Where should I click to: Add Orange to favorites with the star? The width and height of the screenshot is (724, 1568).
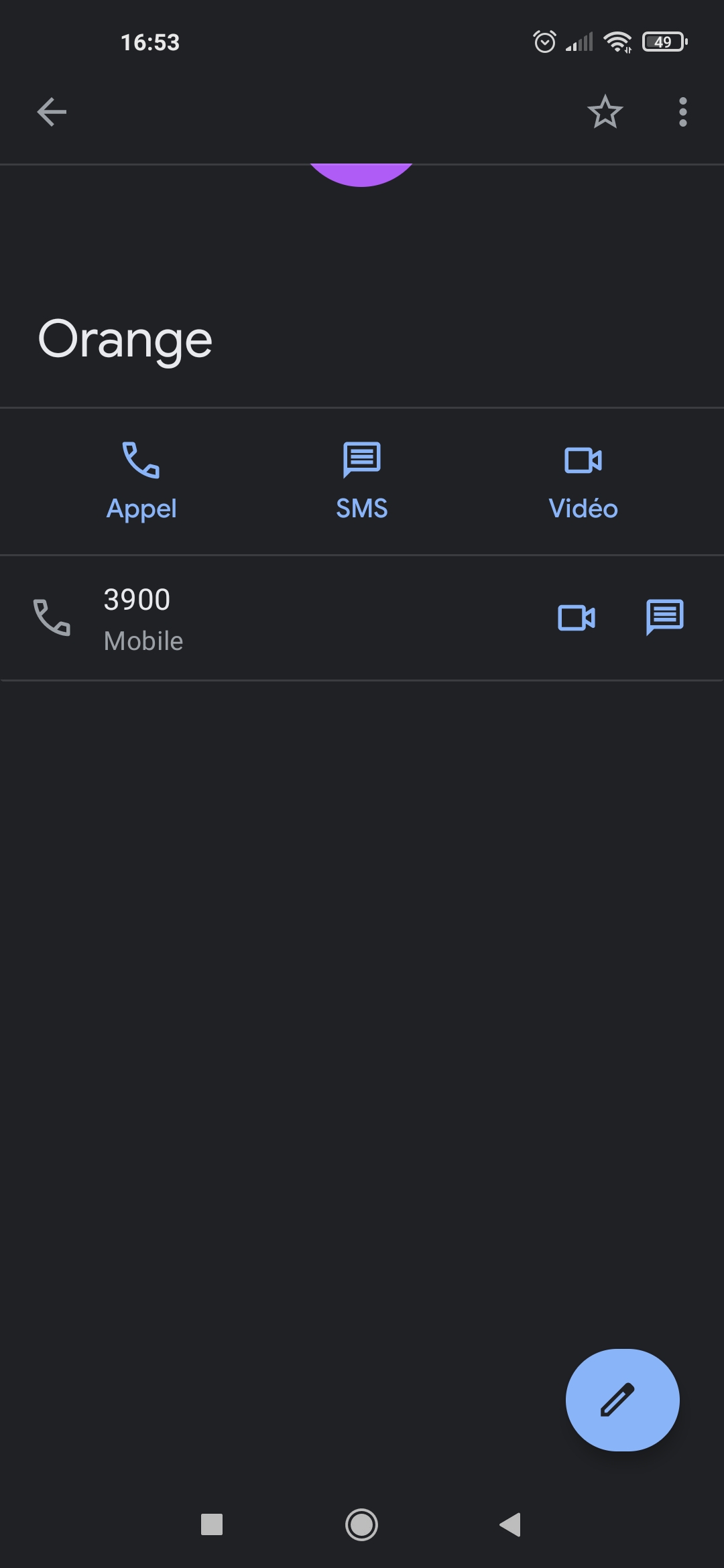[x=605, y=112]
